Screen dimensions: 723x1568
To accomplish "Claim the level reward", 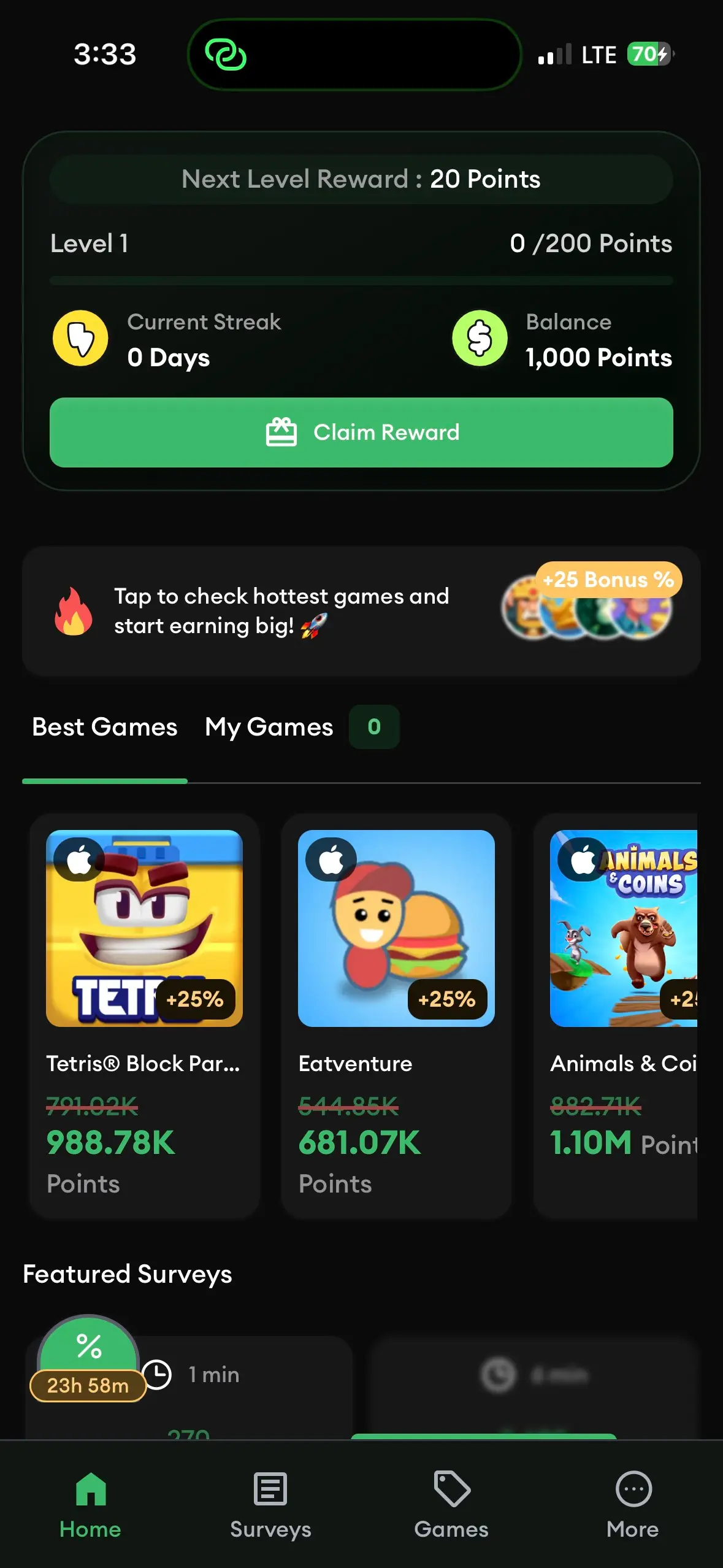I will (361, 432).
